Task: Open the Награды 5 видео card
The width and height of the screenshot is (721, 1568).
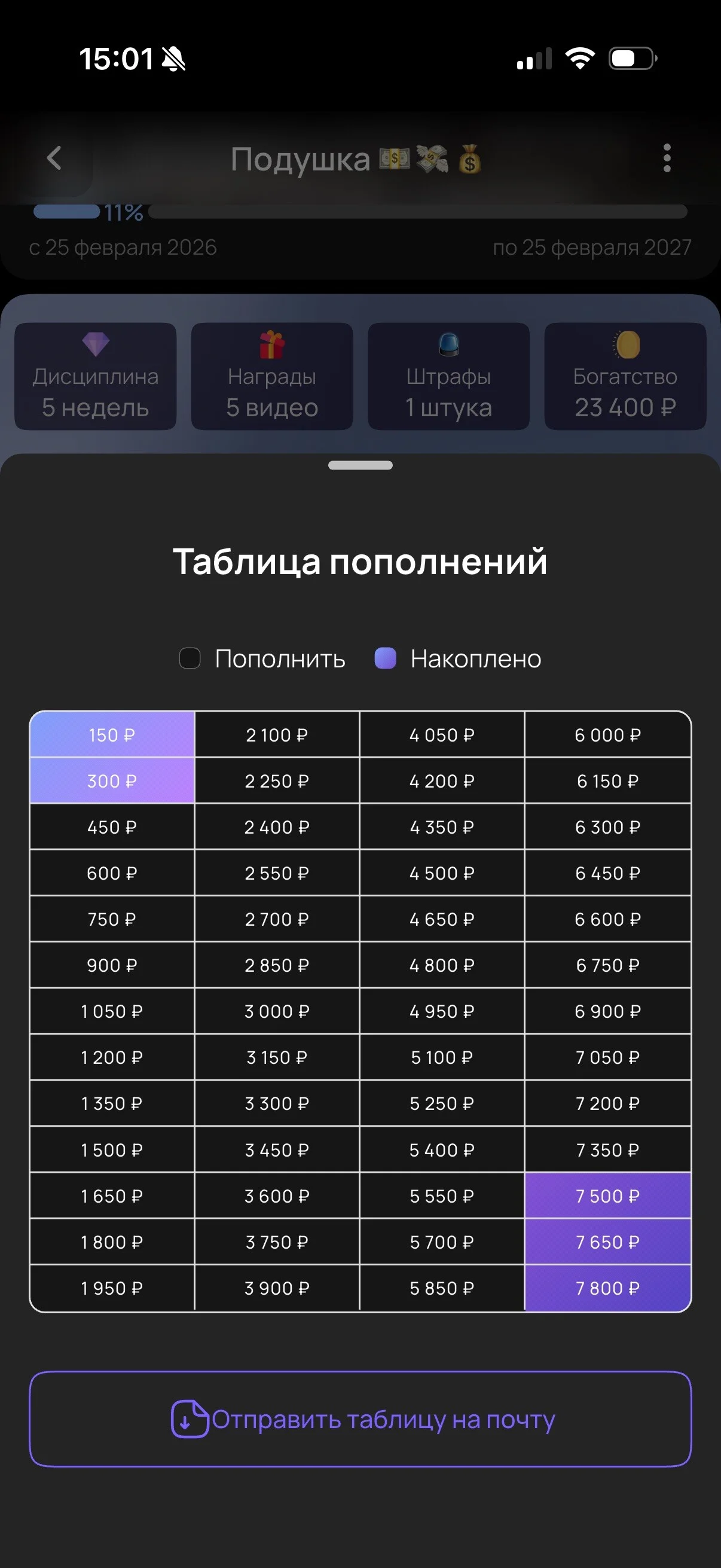Action: (x=272, y=376)
